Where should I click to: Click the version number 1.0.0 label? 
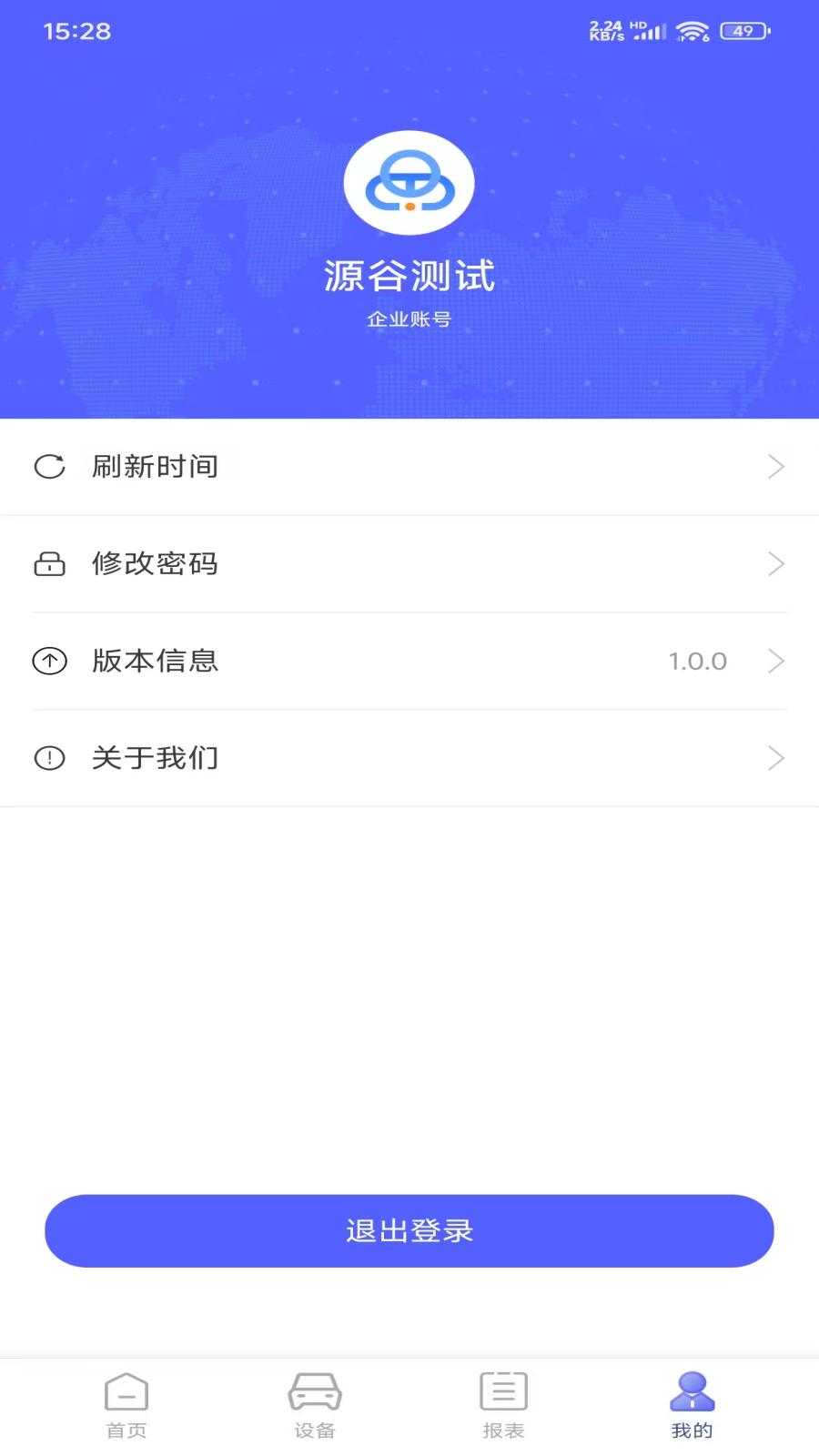[x=697, y=661]
